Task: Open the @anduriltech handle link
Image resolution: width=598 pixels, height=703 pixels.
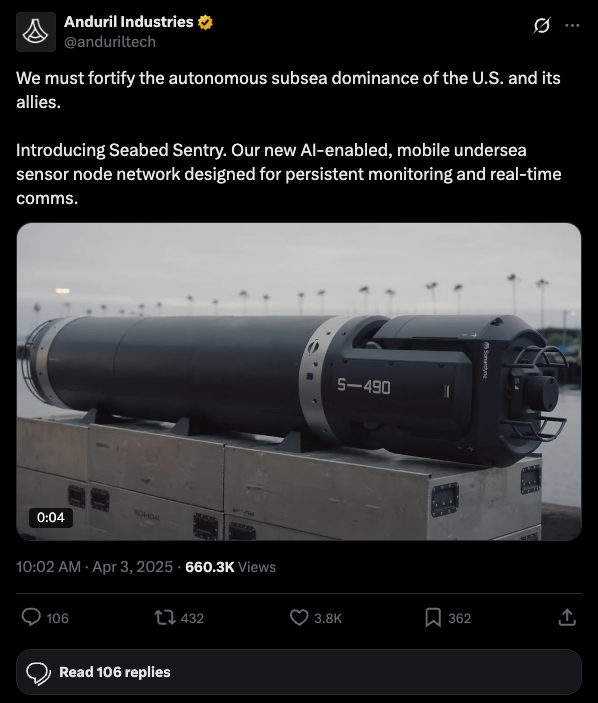Action: 110,42
